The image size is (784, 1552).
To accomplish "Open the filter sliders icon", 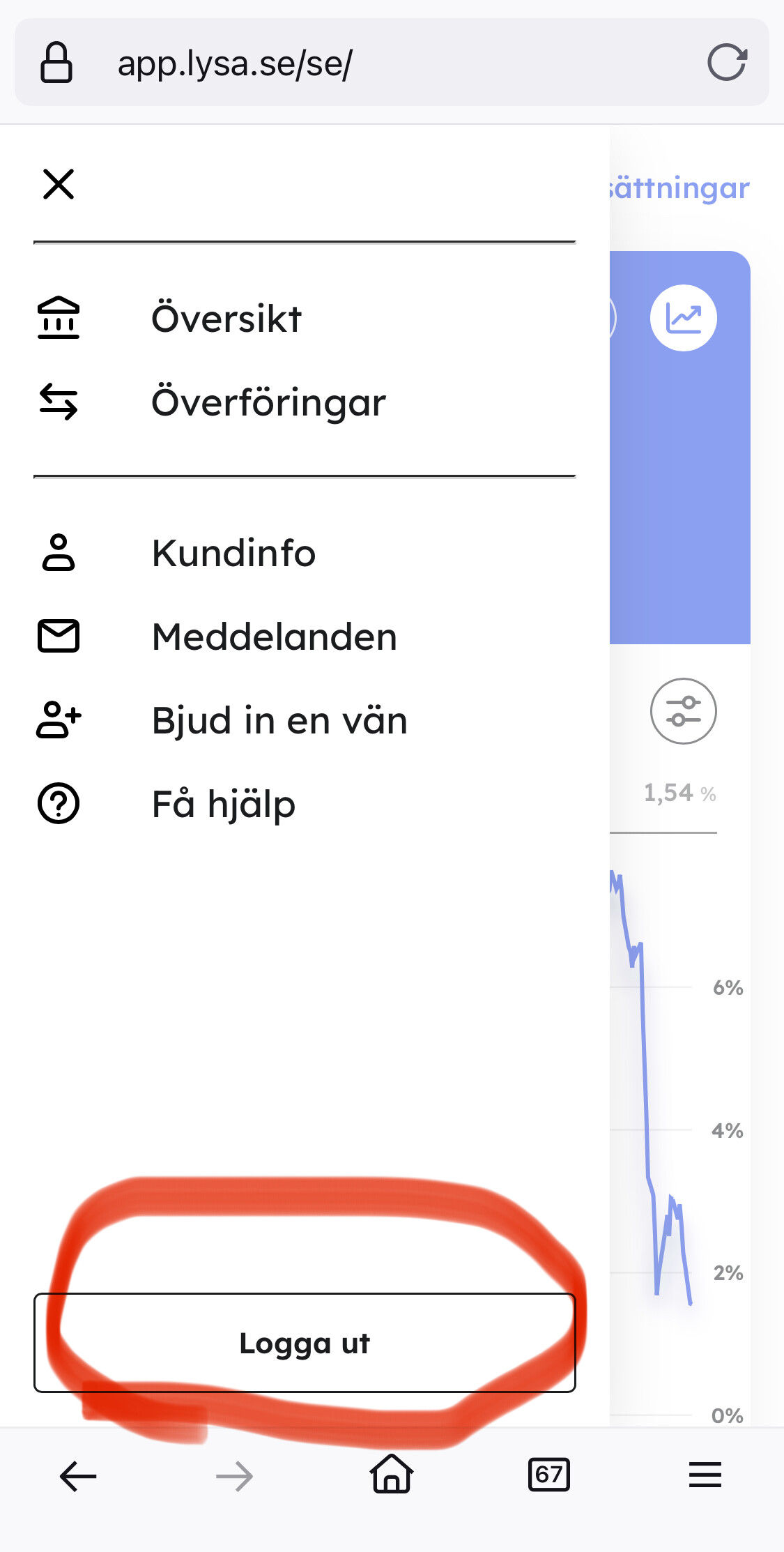I will click(x=683, y=711).
